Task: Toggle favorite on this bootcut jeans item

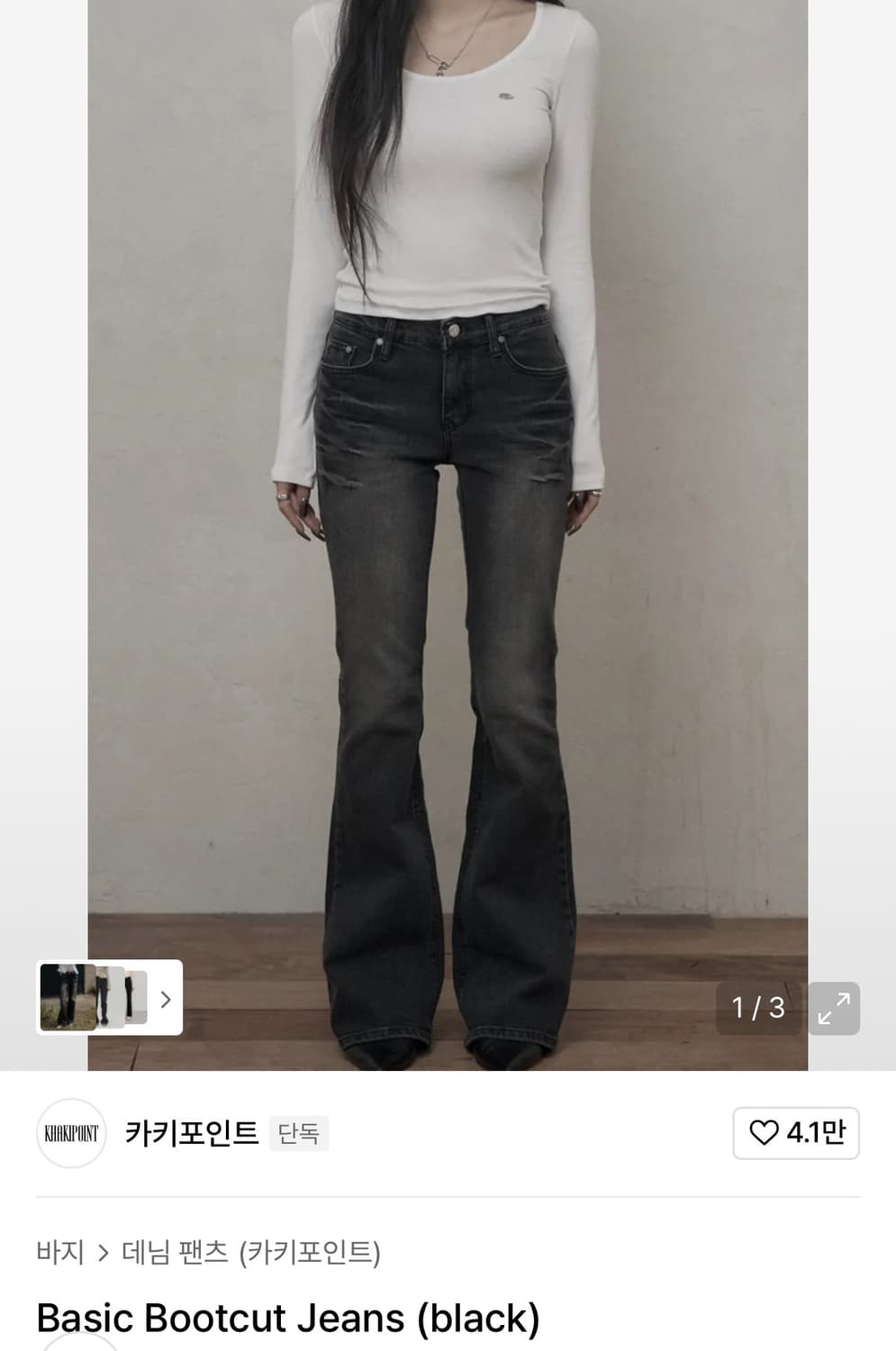Action: pos(765,1132)
